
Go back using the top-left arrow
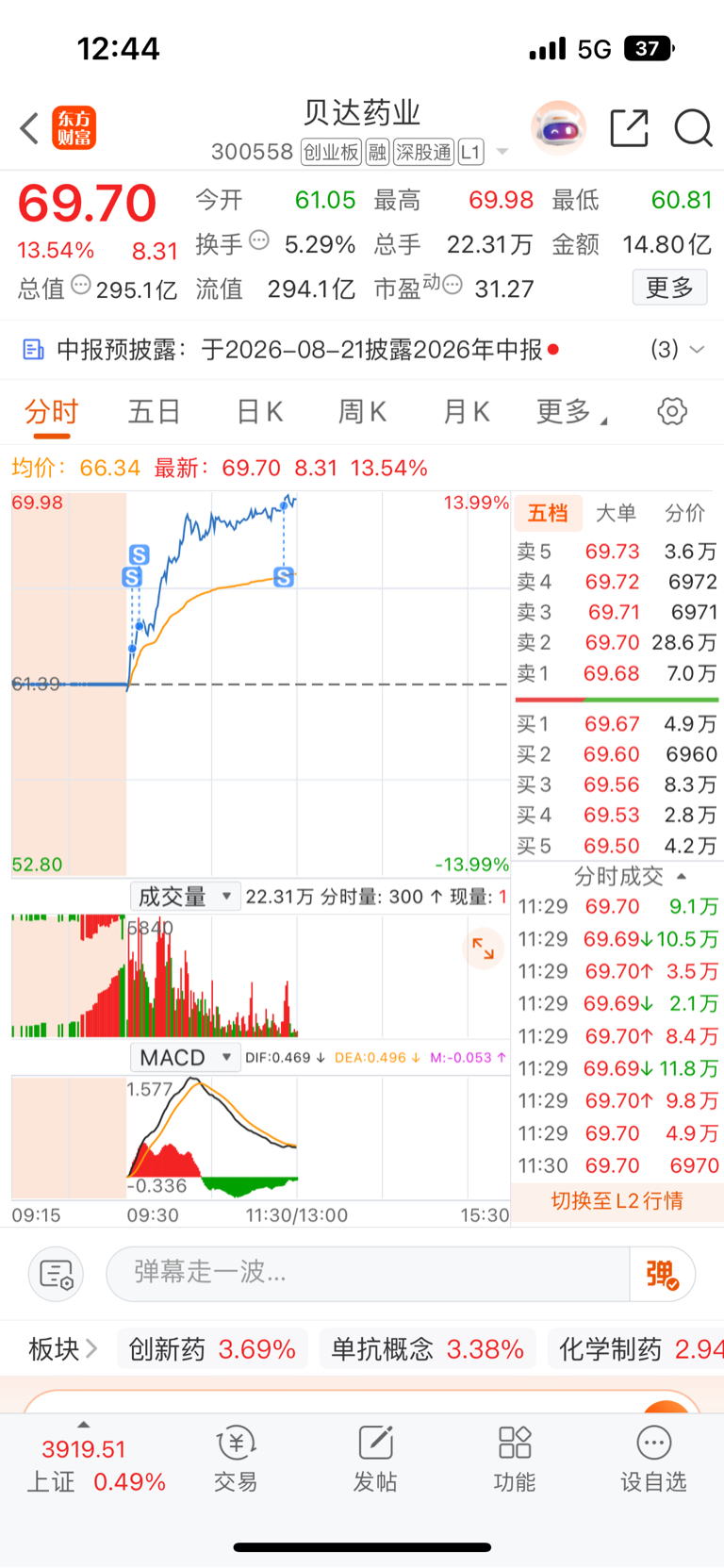pyautogui.click(x=29, y=128)
